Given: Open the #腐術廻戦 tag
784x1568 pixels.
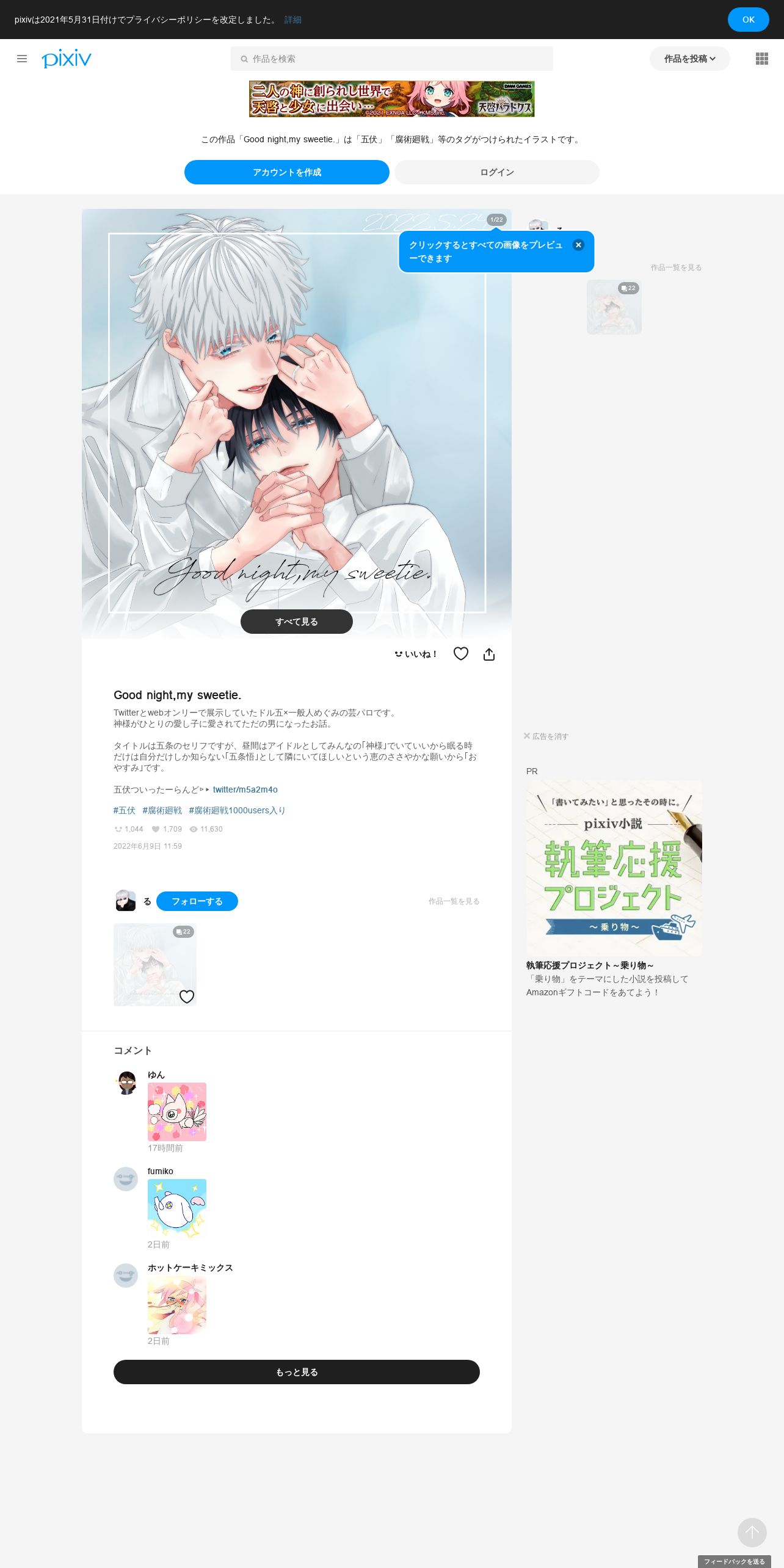Looking at the screenshot, I should tap(162, 810).
